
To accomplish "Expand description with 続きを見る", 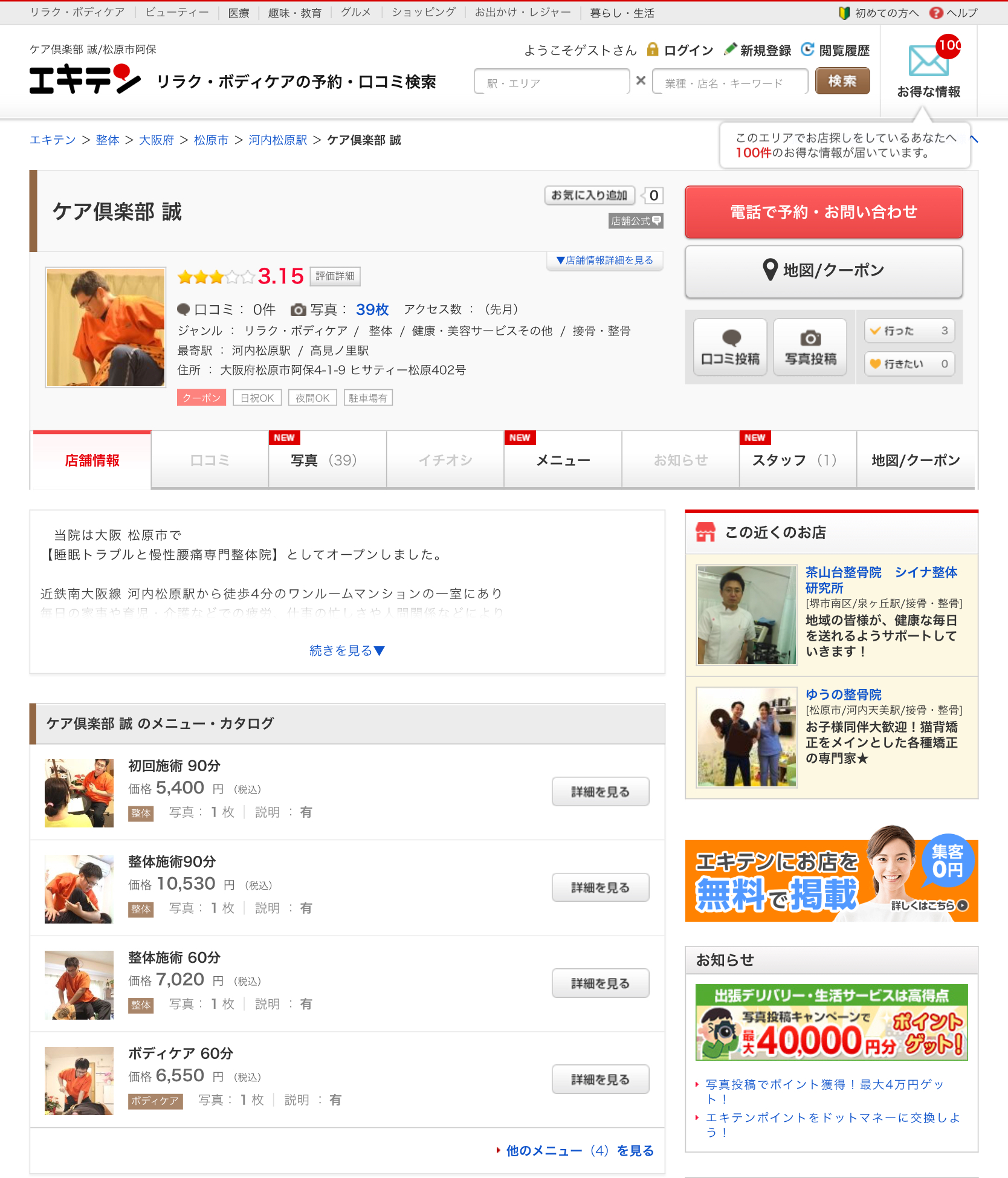I will click(347, 650).
